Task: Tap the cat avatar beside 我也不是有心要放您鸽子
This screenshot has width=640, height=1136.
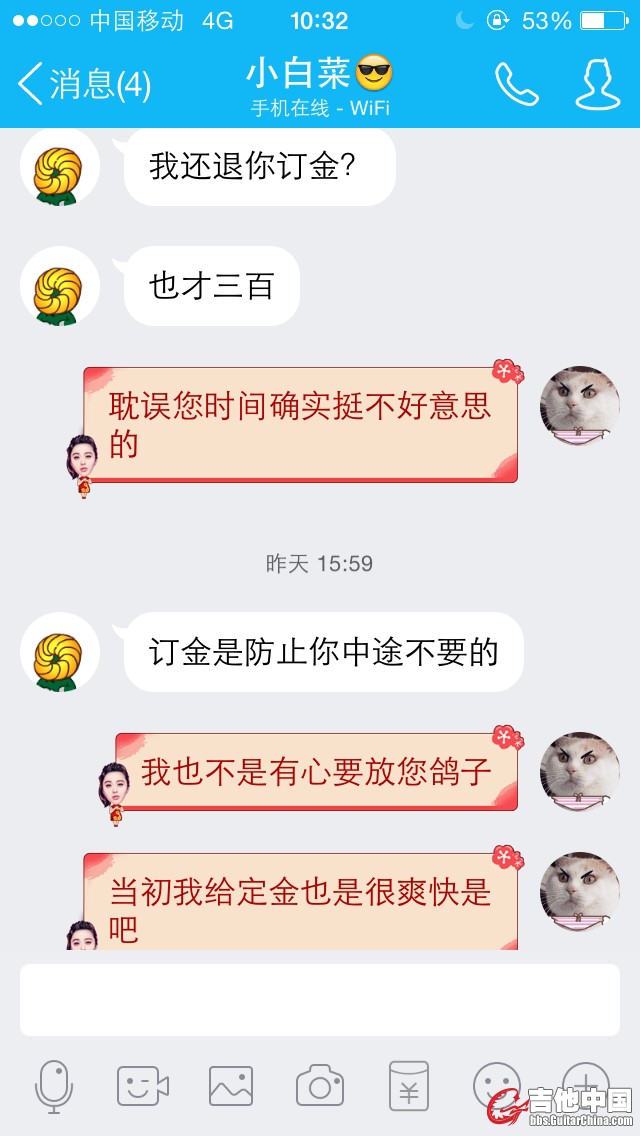Action: click(579, 773)
